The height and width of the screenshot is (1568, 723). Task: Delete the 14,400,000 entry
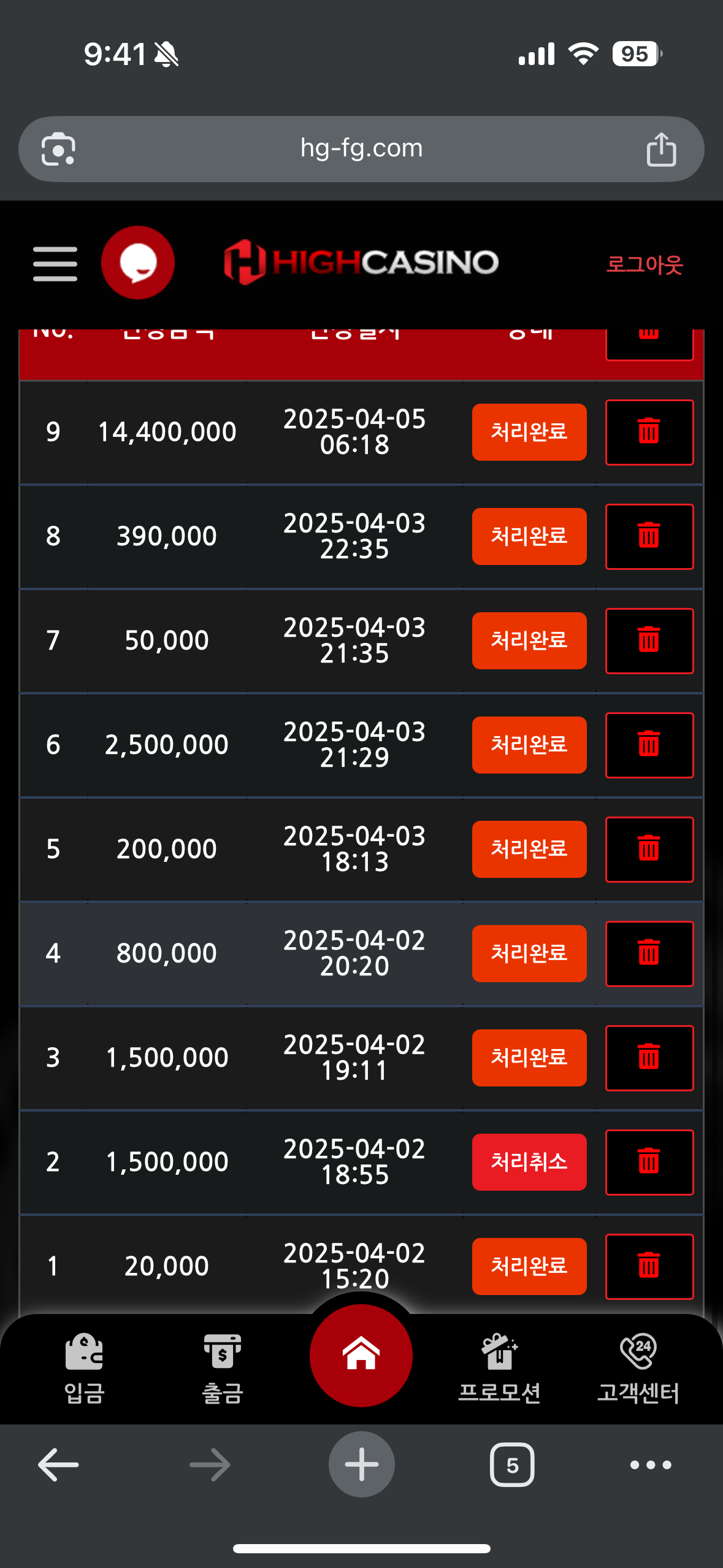(649, 432)
